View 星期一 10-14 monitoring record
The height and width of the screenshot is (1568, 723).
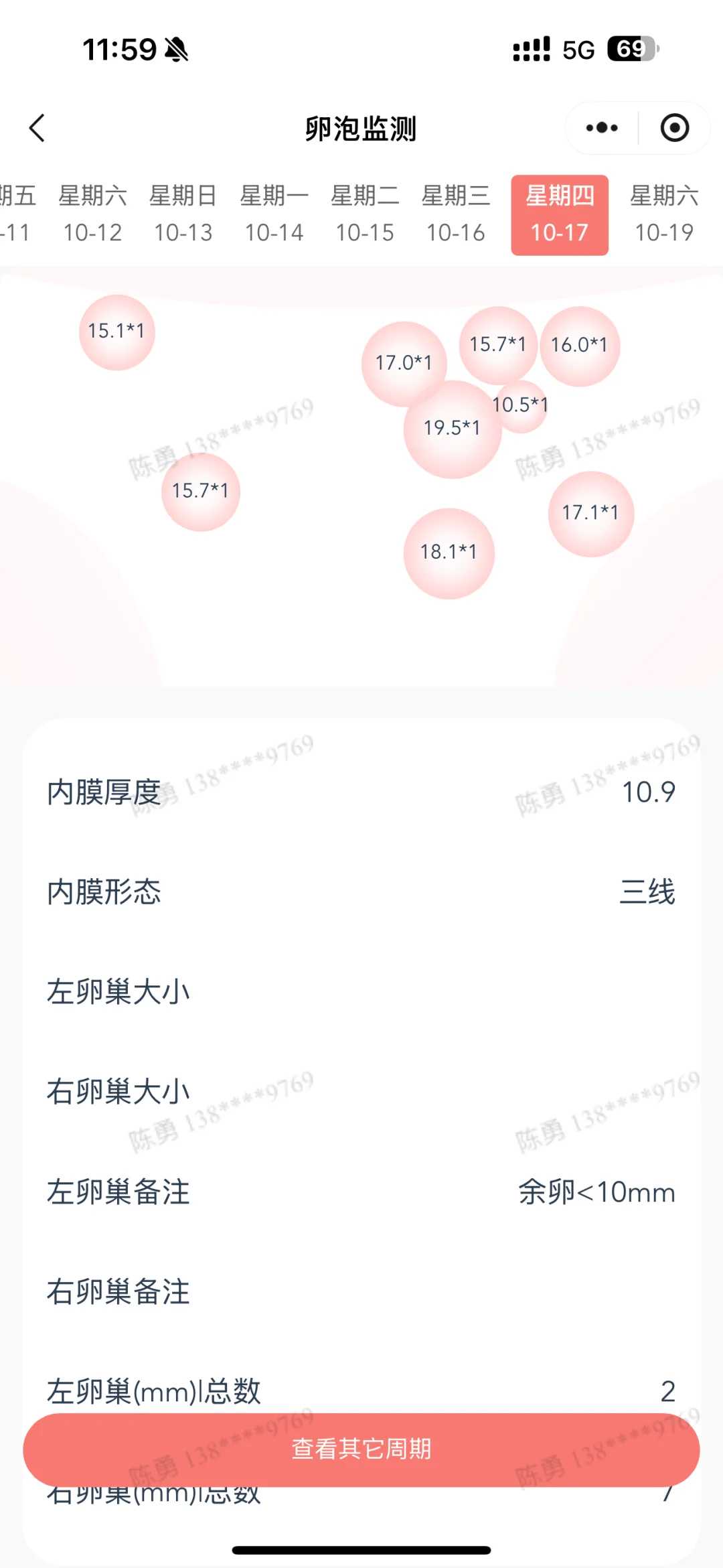tap(274, 214)
